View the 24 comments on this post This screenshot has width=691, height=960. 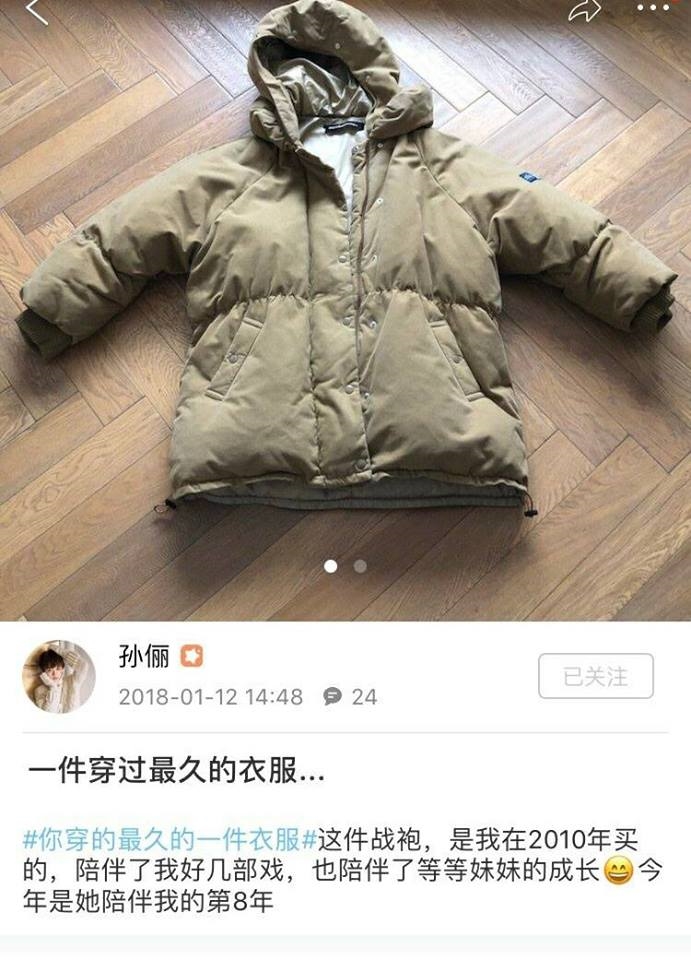[351, 697]
